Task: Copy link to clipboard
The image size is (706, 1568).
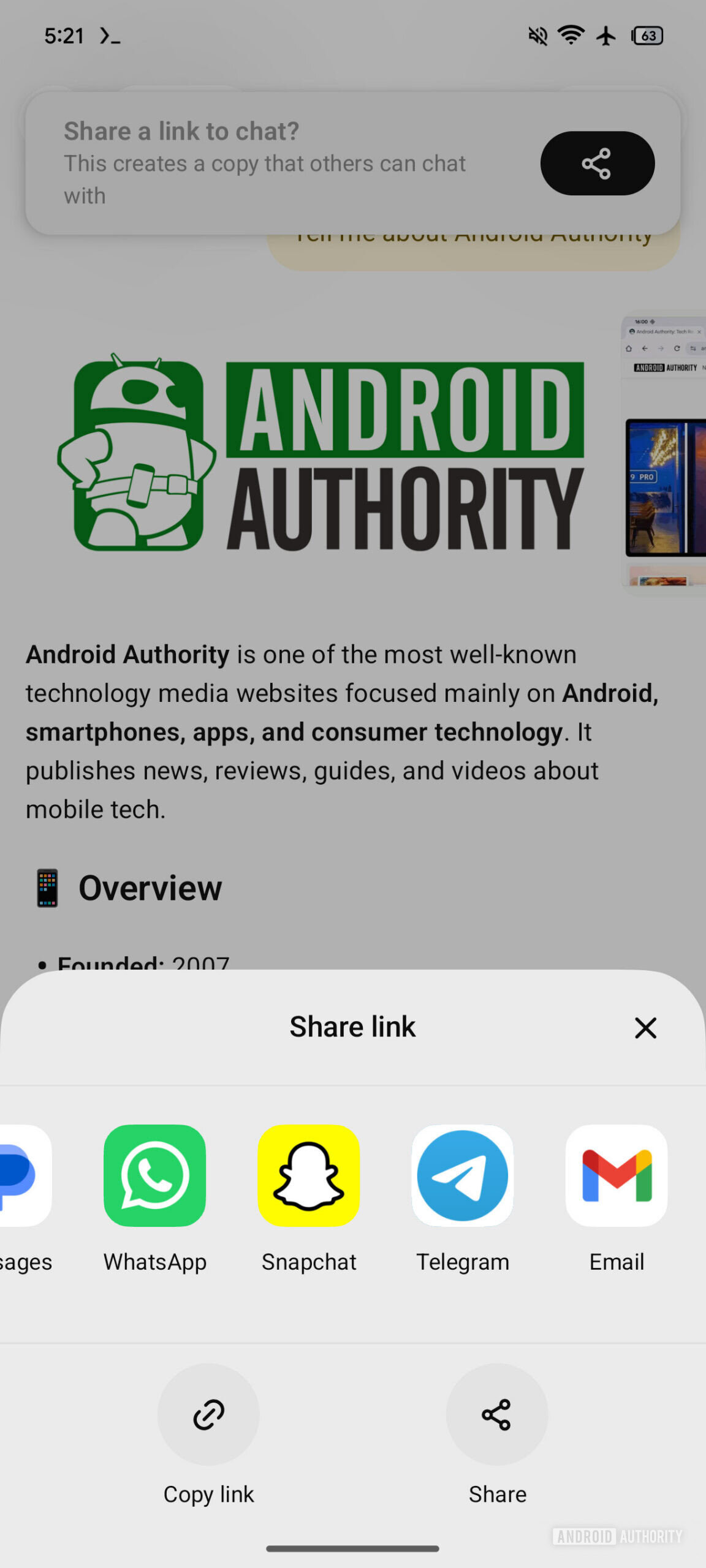Action: pyautogui.click(x=208, y=1414)
